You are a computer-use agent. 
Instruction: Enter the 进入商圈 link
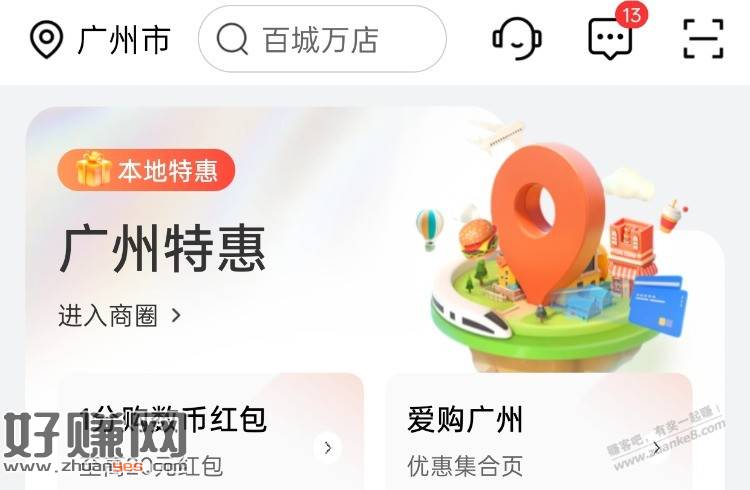click(x=120, y=316)
